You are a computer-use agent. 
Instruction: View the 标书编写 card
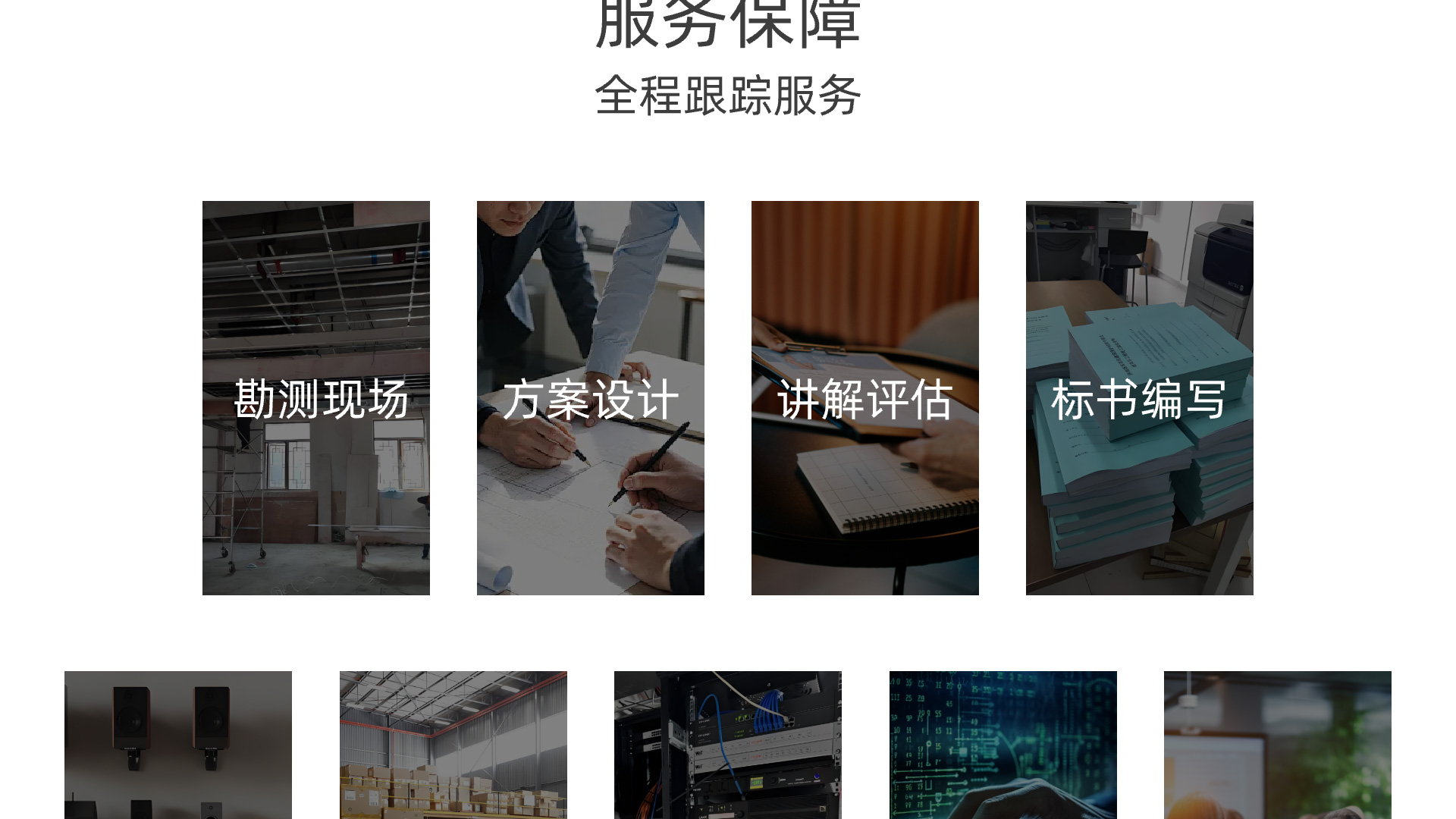click(x=1139, y=398)
